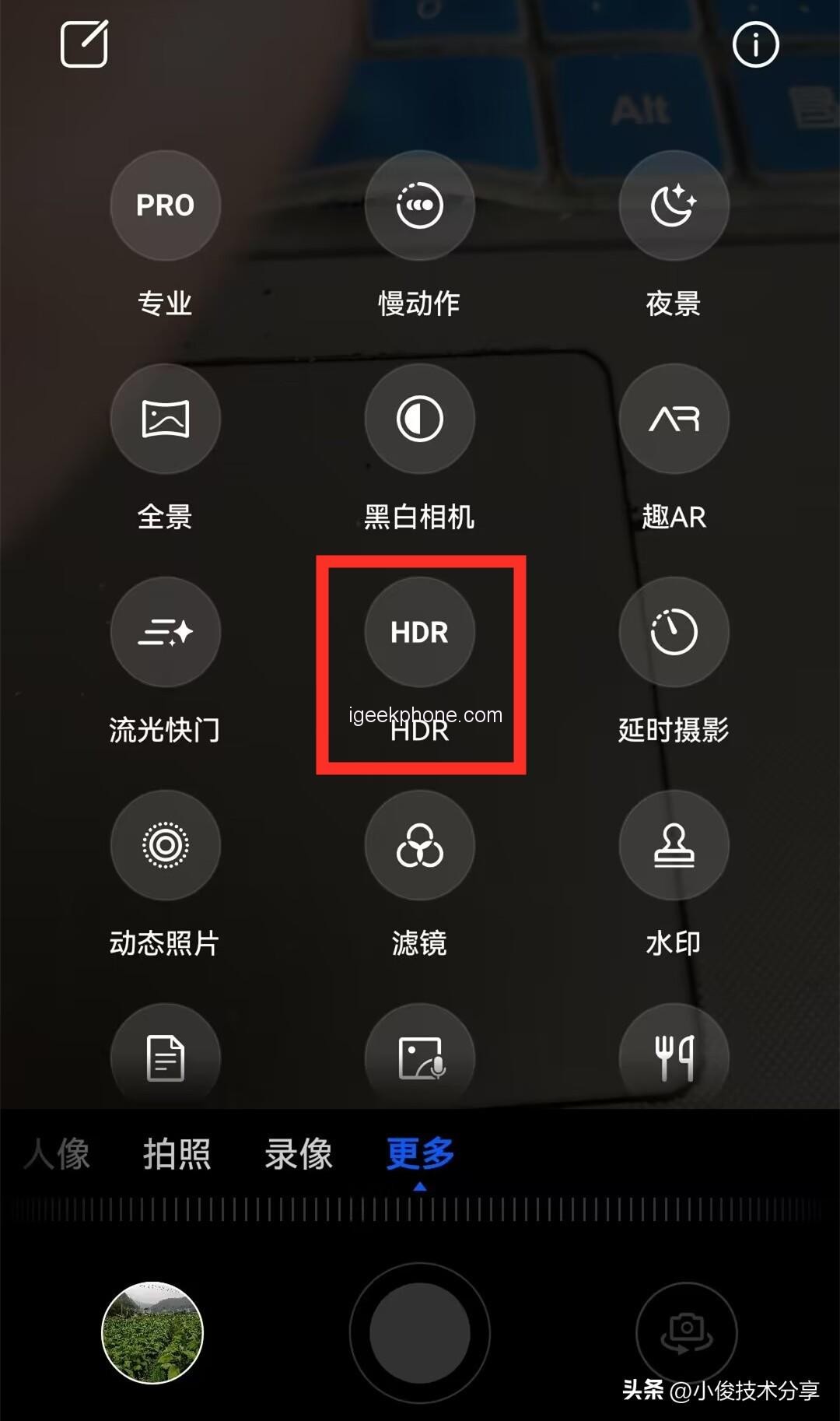This screenshot has width=840, height=1421.
Task: Launch 趣AR mode
Action: point(674,419)
